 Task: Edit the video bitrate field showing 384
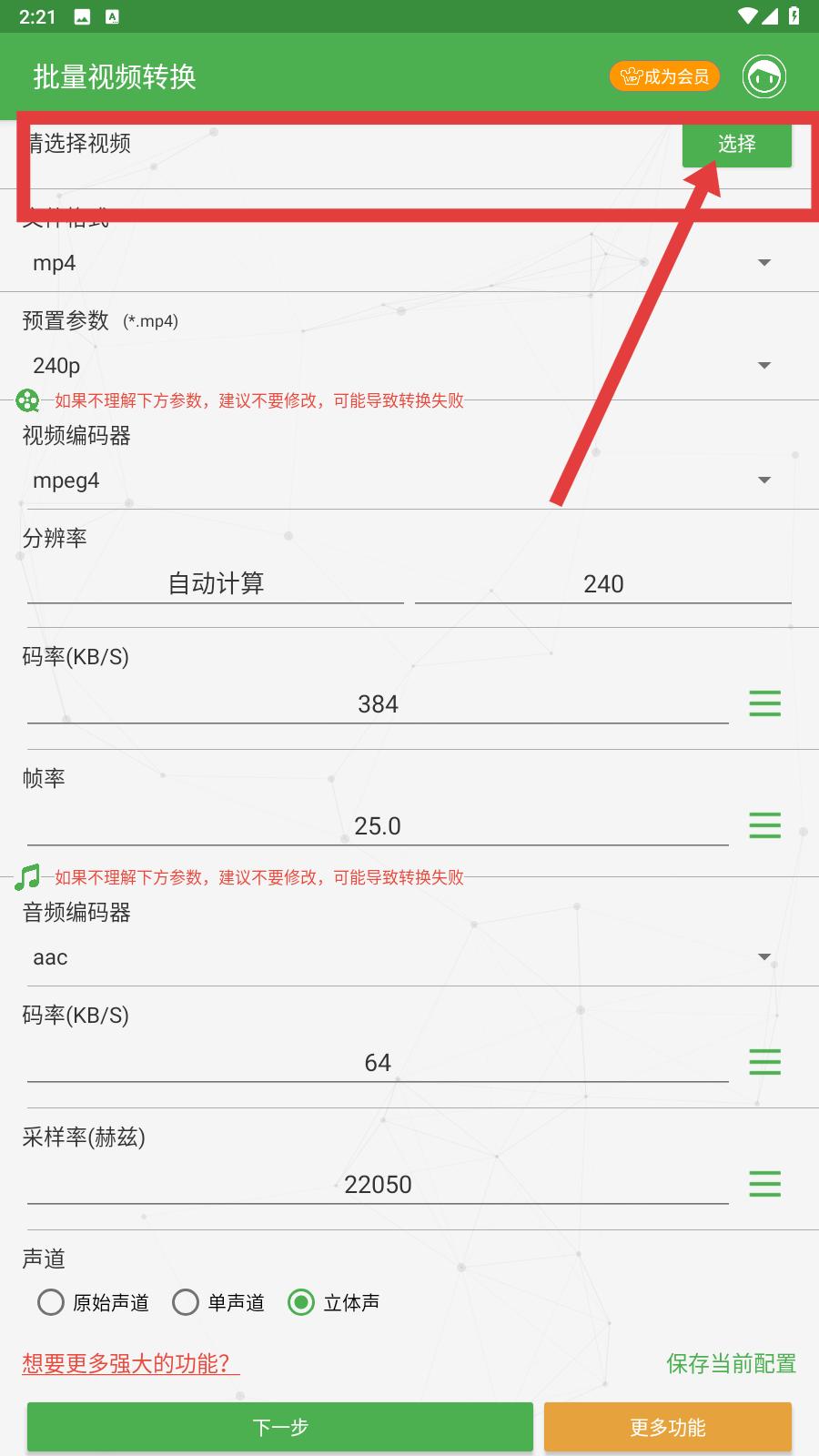coord(378,703)
